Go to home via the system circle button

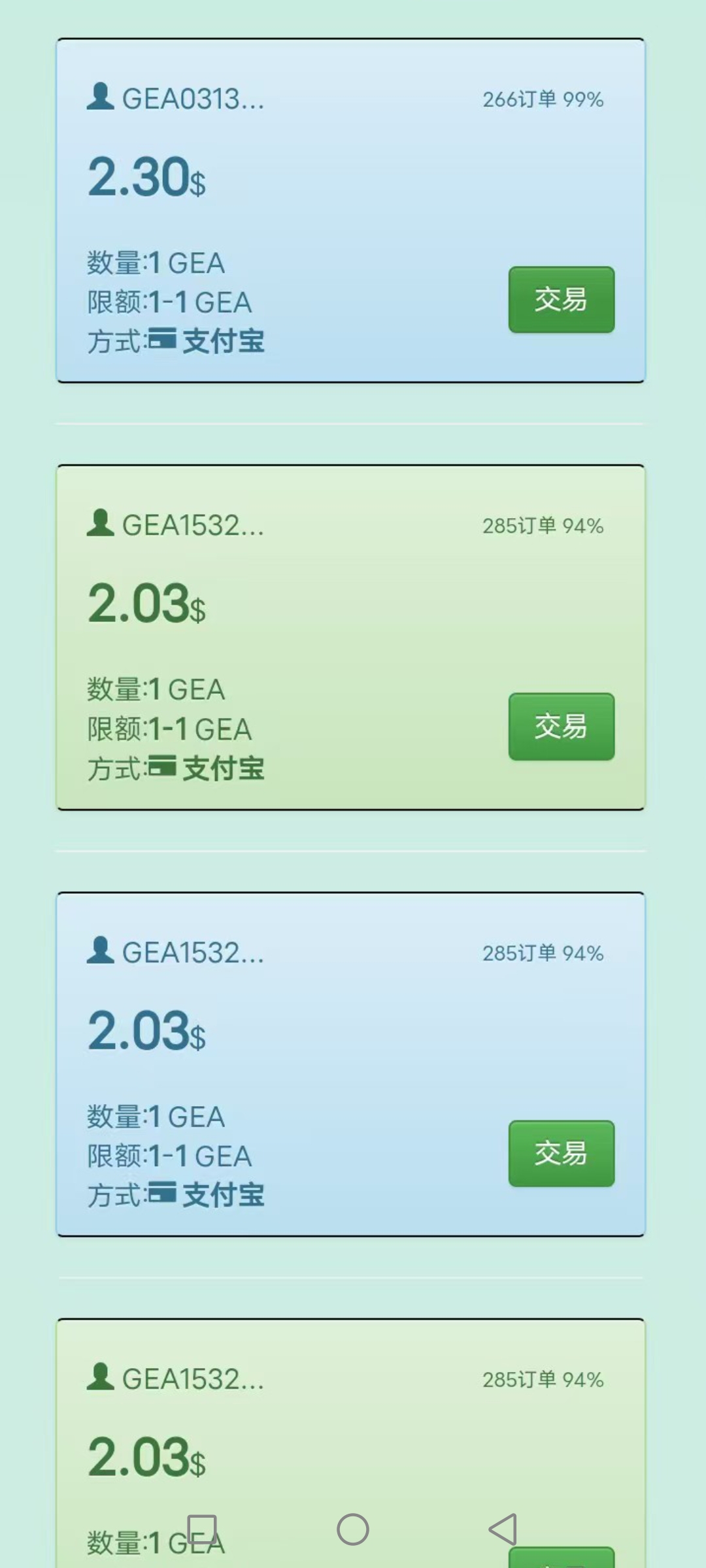pyautogui.click(x=353, y=1529)
